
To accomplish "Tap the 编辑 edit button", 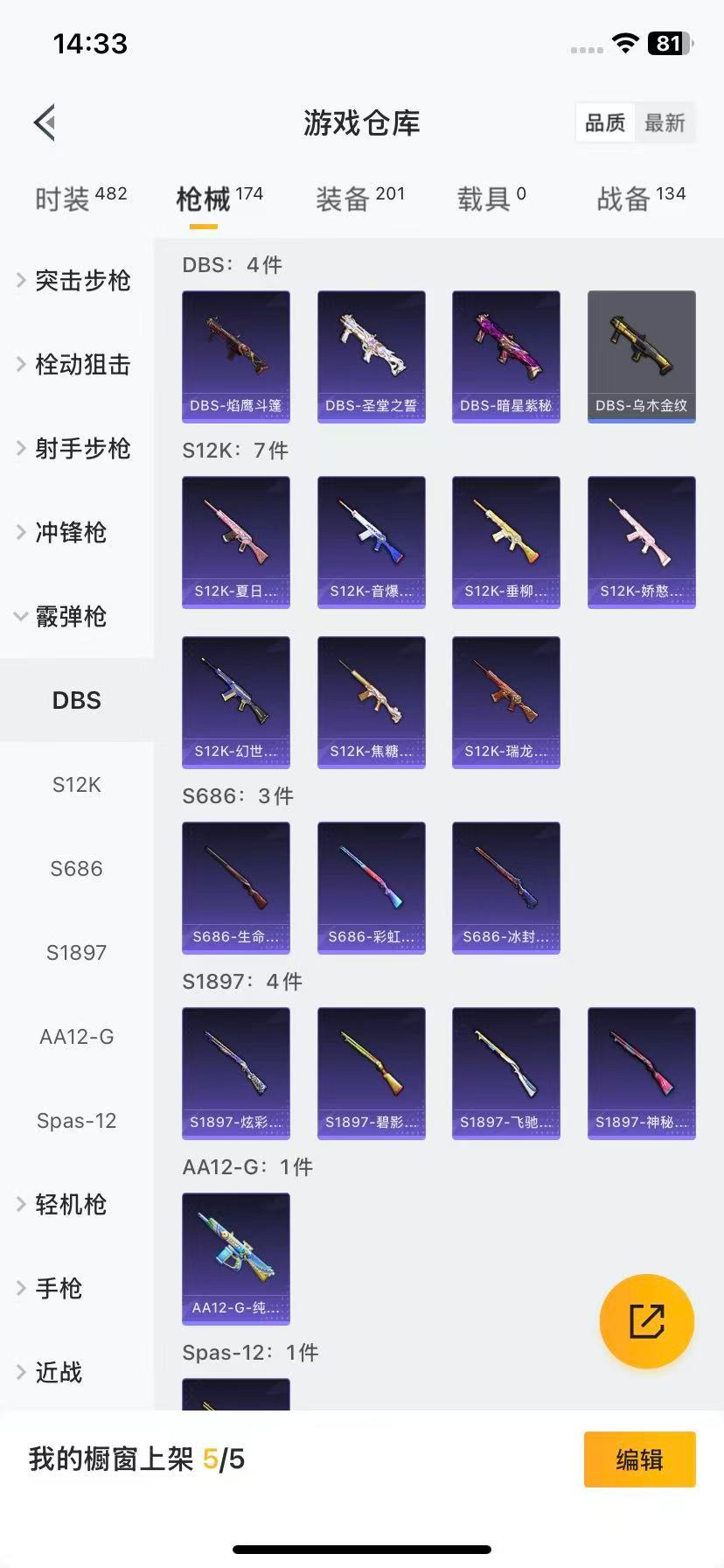I will point(639,1459).
